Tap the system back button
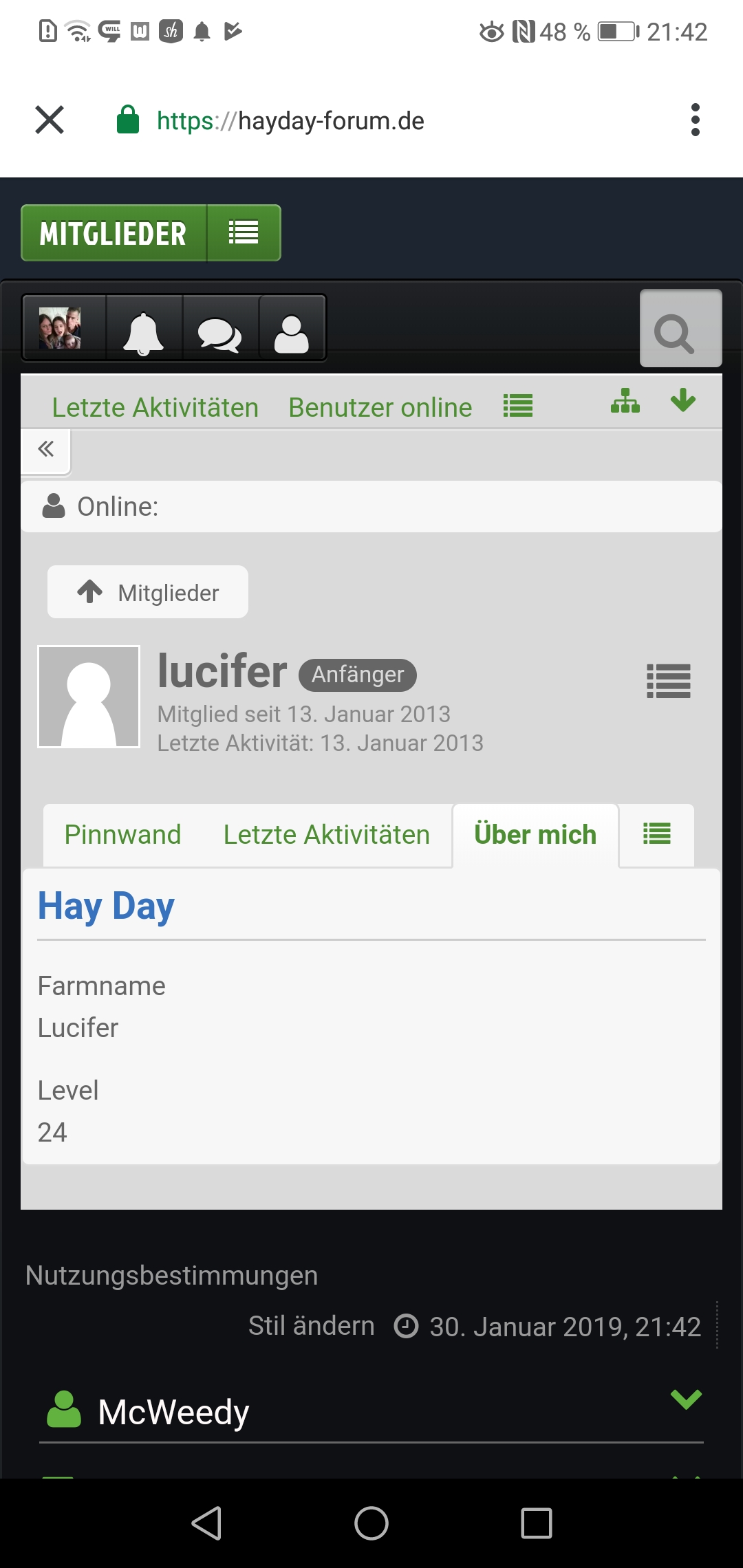 pos(206,1523)
